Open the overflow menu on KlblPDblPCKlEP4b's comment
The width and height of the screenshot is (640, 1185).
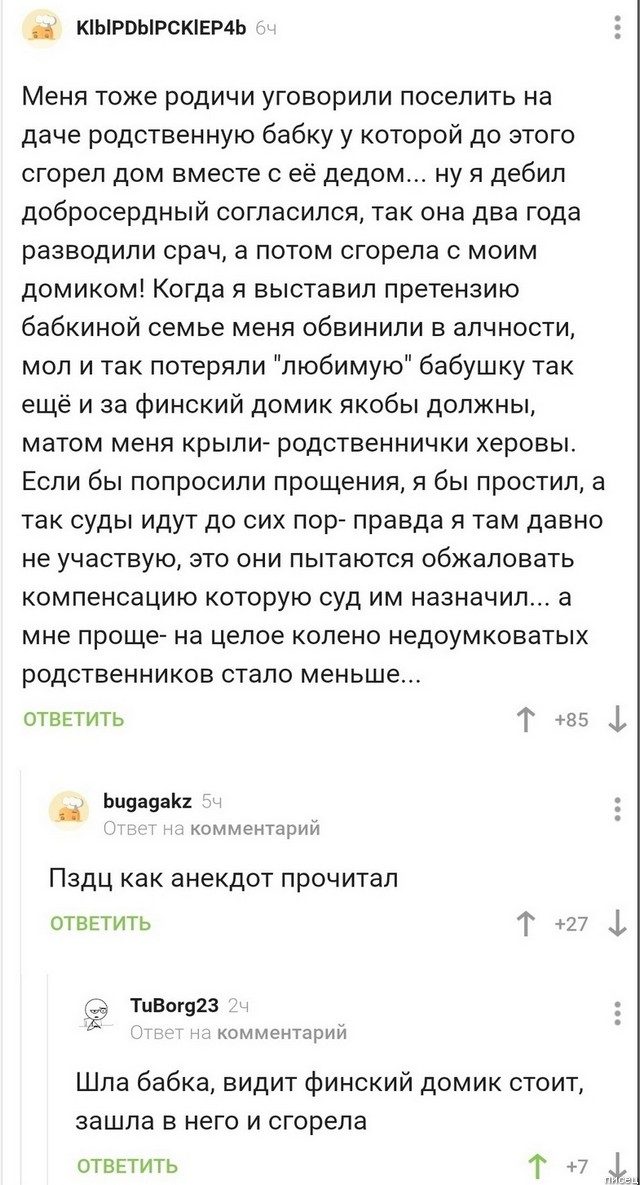coord(617,27)
